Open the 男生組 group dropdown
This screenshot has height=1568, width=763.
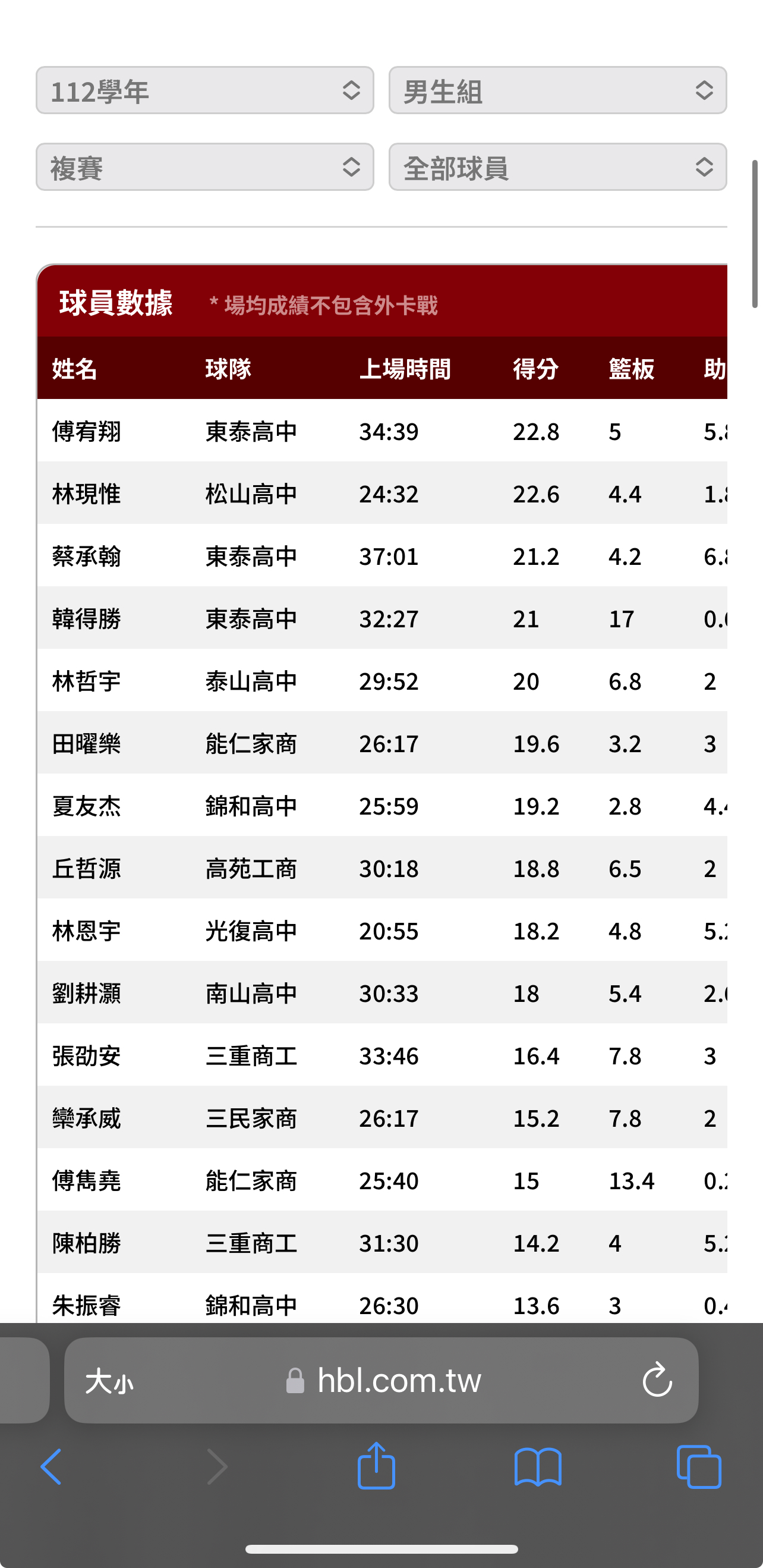[x=557, y=90]
